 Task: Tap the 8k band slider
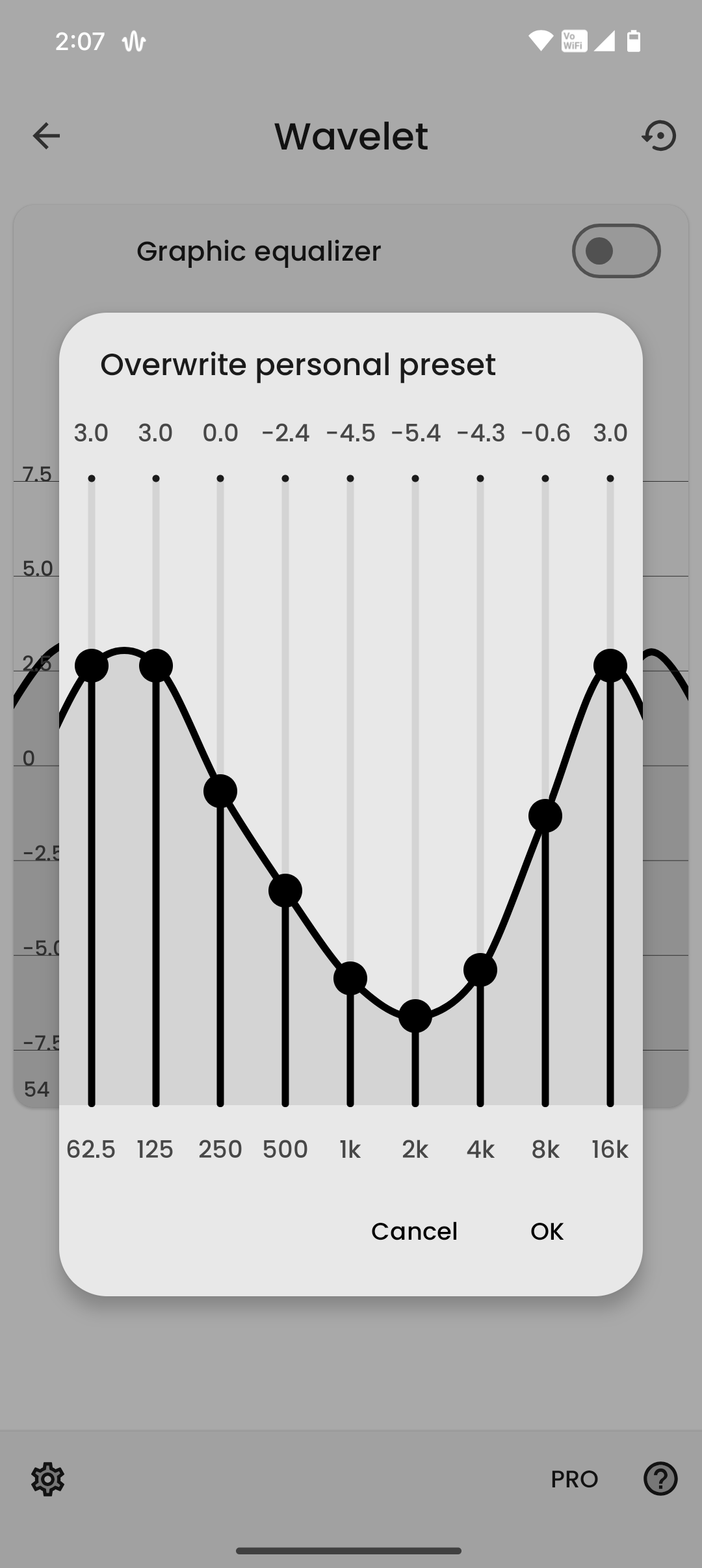(545, 816)
